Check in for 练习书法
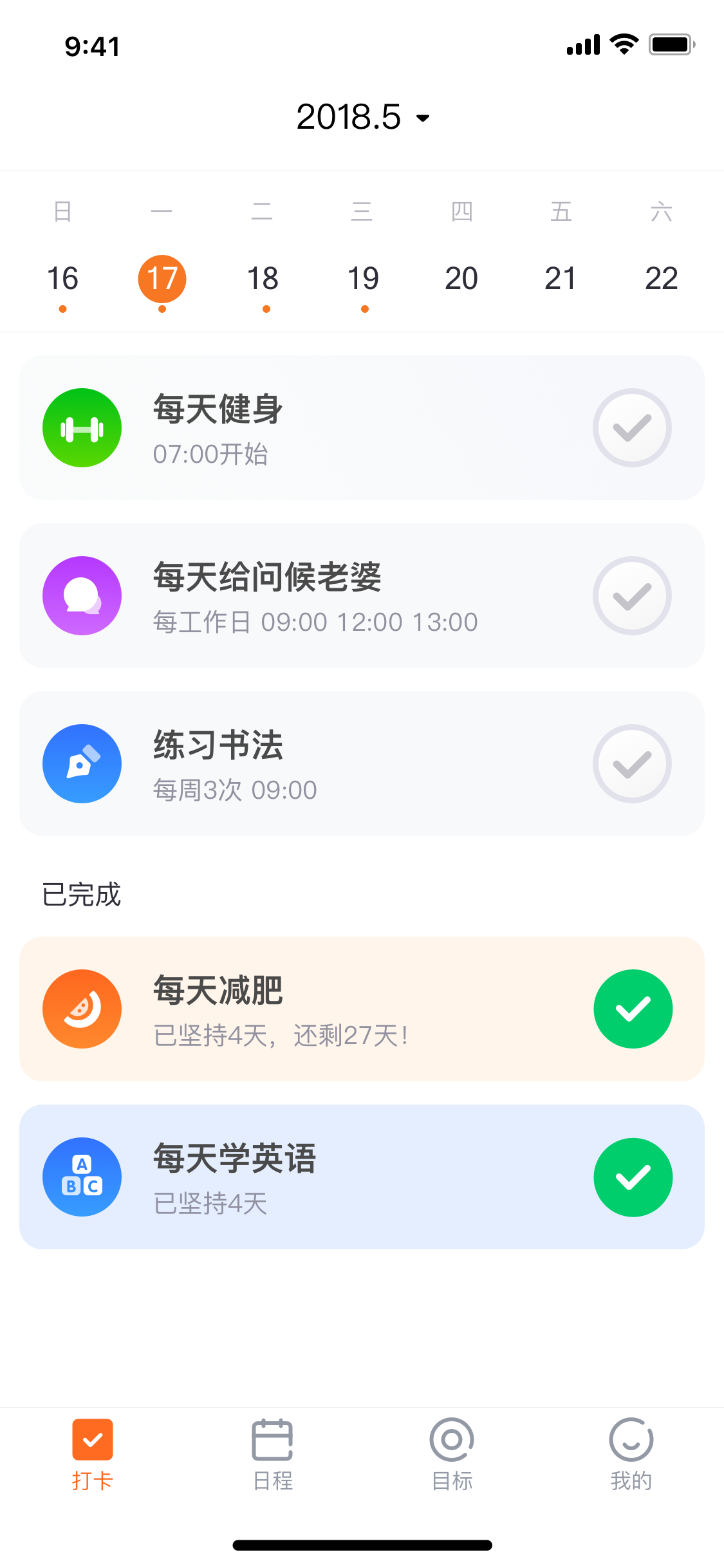The height and width of the screenshot is (1568, 724). coord(633,764)
